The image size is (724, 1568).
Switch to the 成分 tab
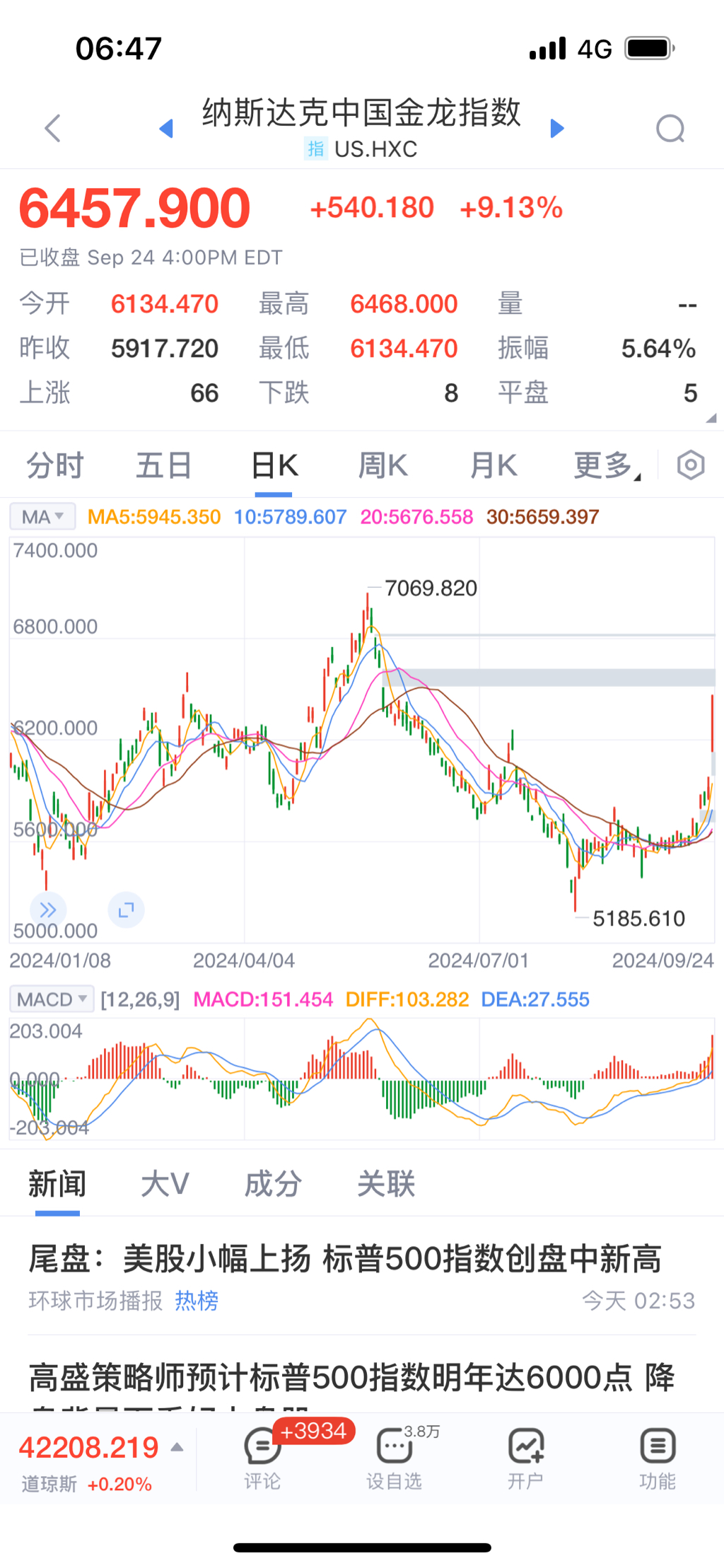[x=273, y=1184]
